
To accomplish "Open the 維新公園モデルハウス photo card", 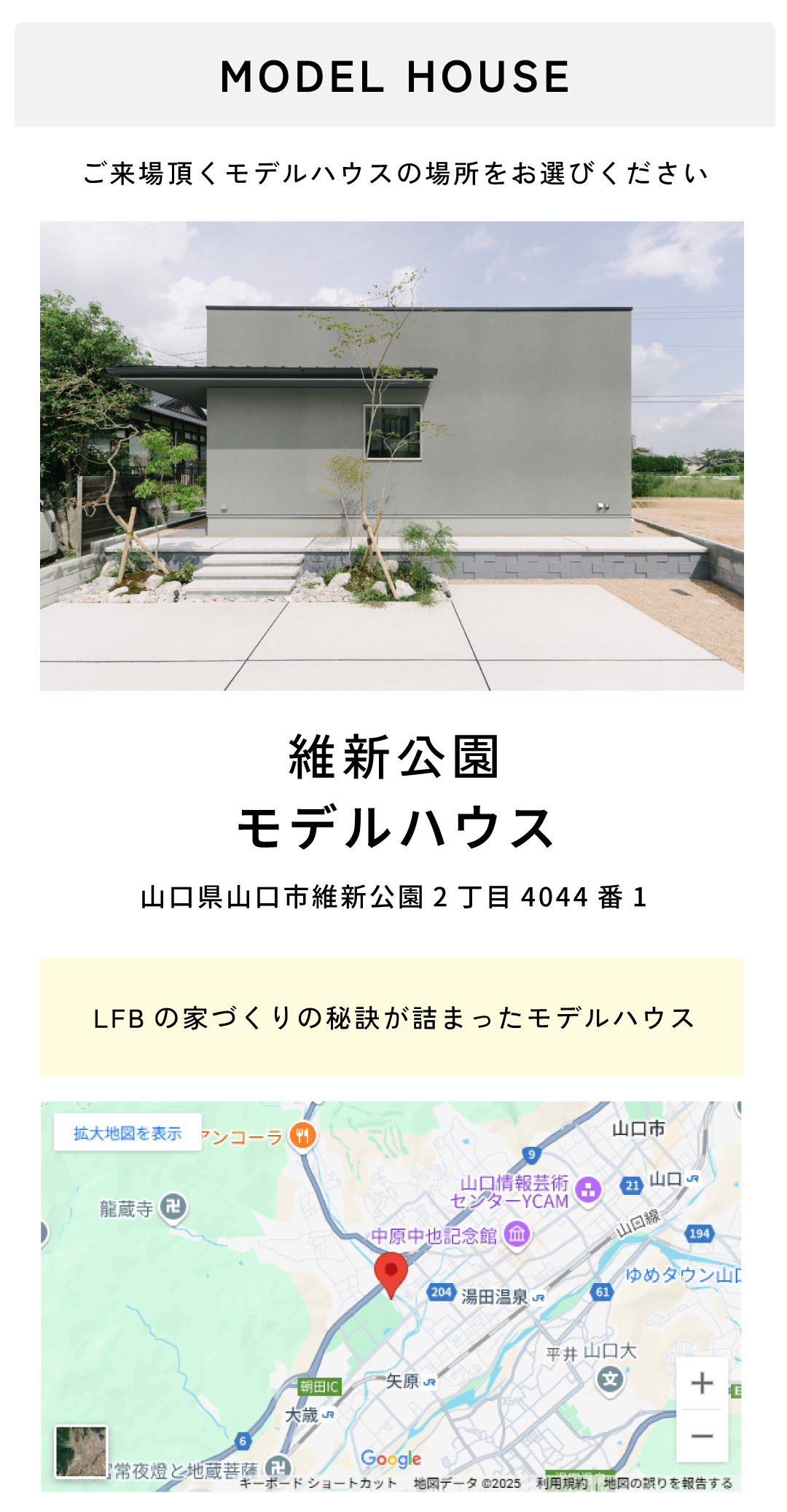I will 392,456.
